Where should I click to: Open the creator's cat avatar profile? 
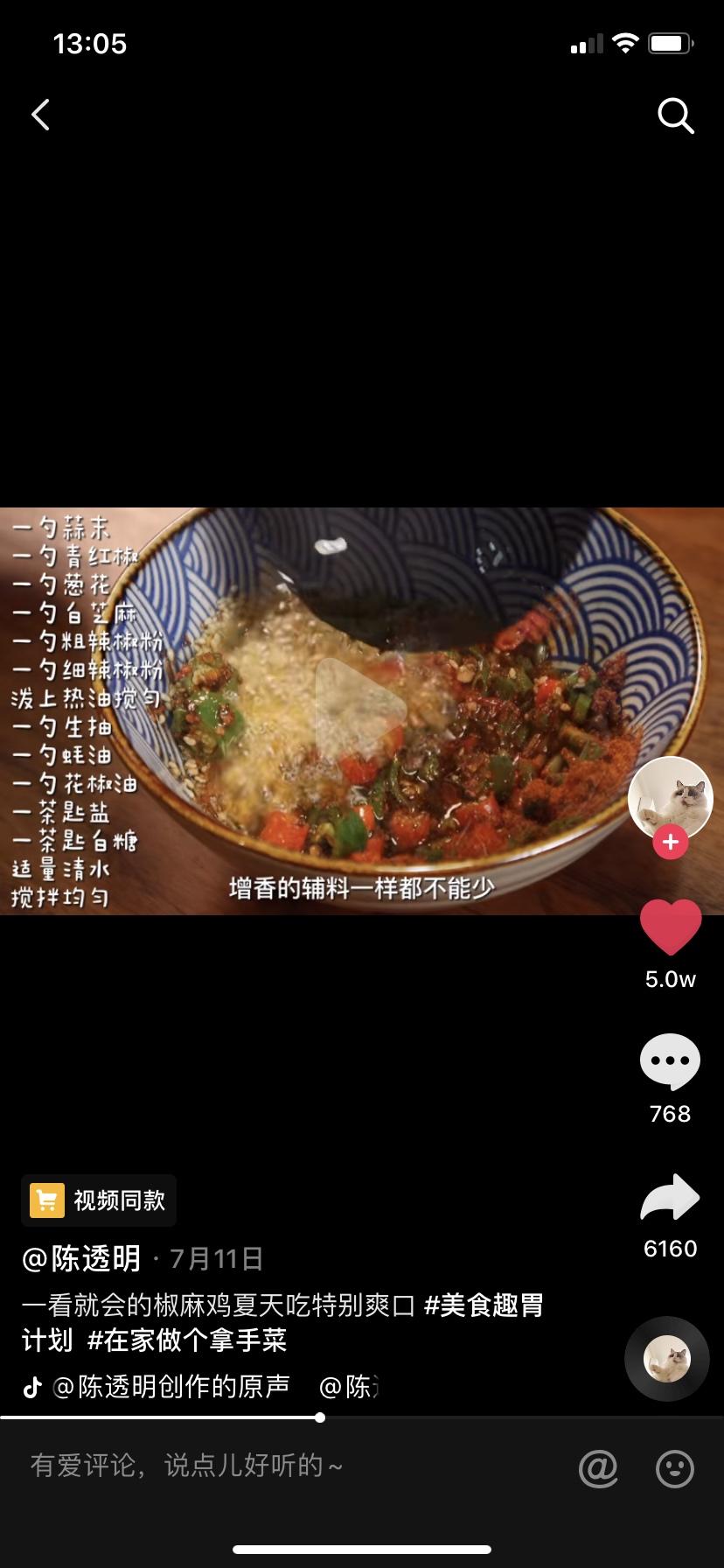point(671,798)
